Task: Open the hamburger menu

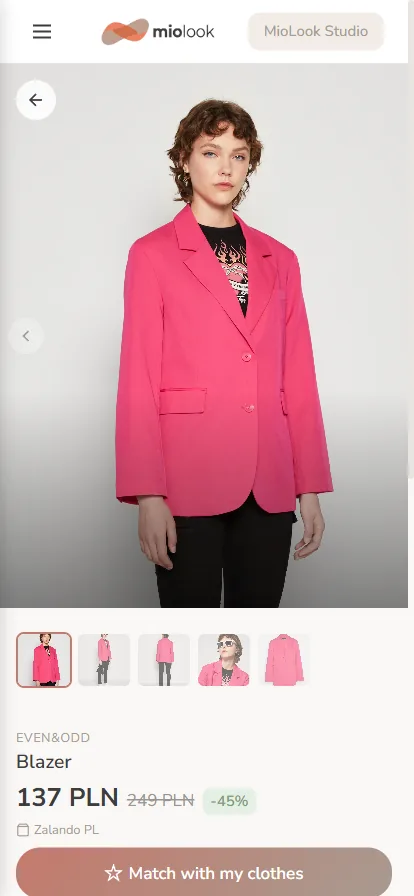Action: 42,31
